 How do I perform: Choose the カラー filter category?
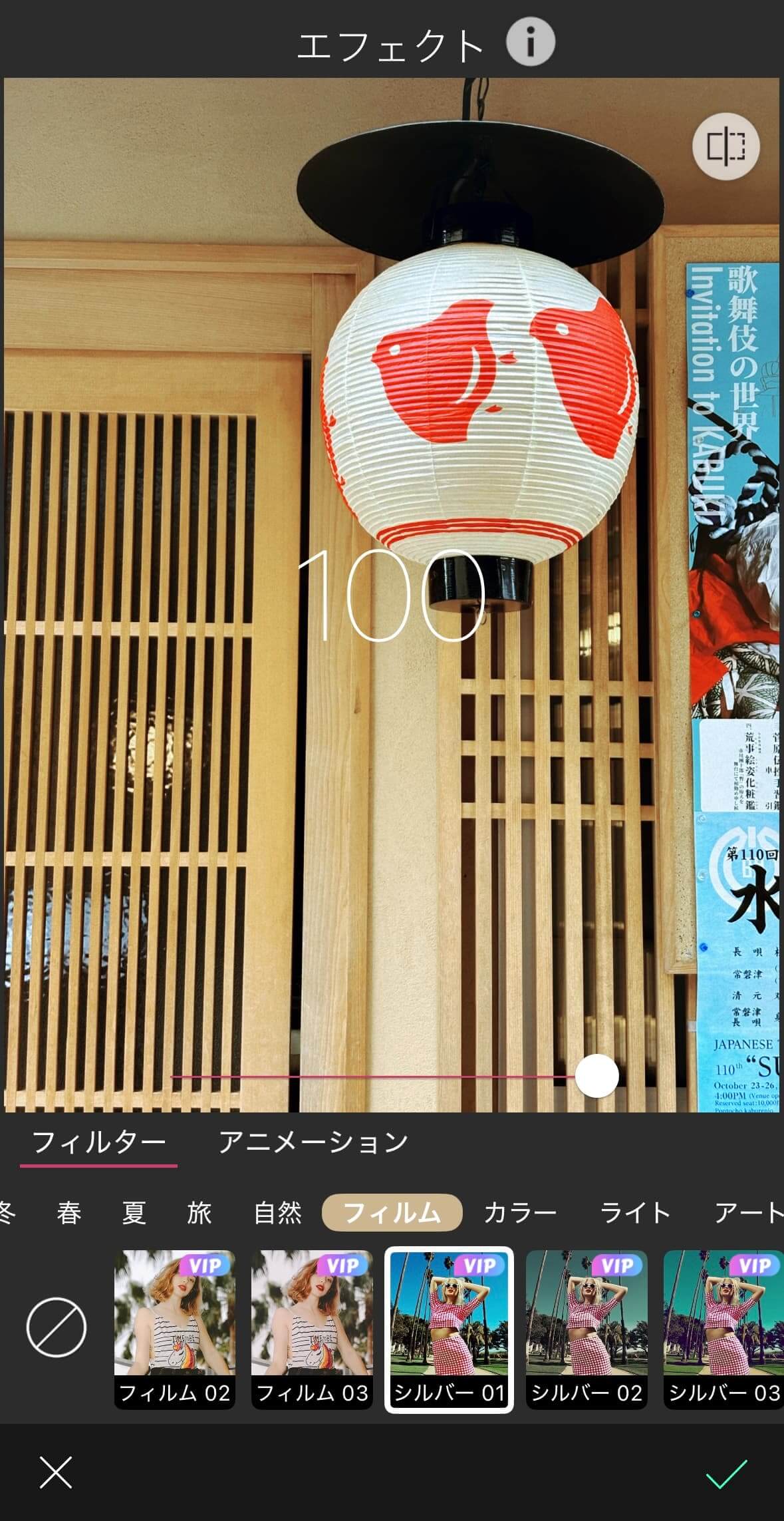click(x=520, y=1213)
